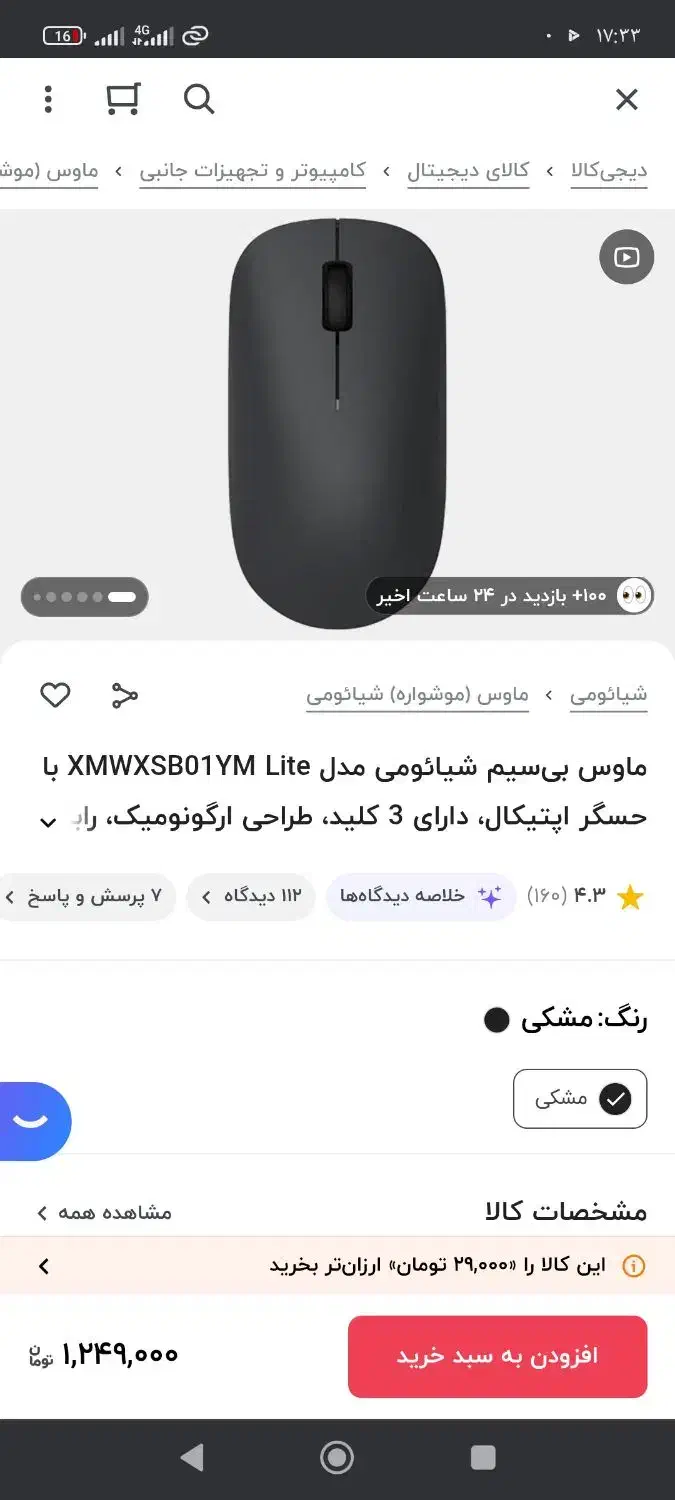
Task: Open خلاصه دیدگاه‌ها summary chip
Action: 420,896
